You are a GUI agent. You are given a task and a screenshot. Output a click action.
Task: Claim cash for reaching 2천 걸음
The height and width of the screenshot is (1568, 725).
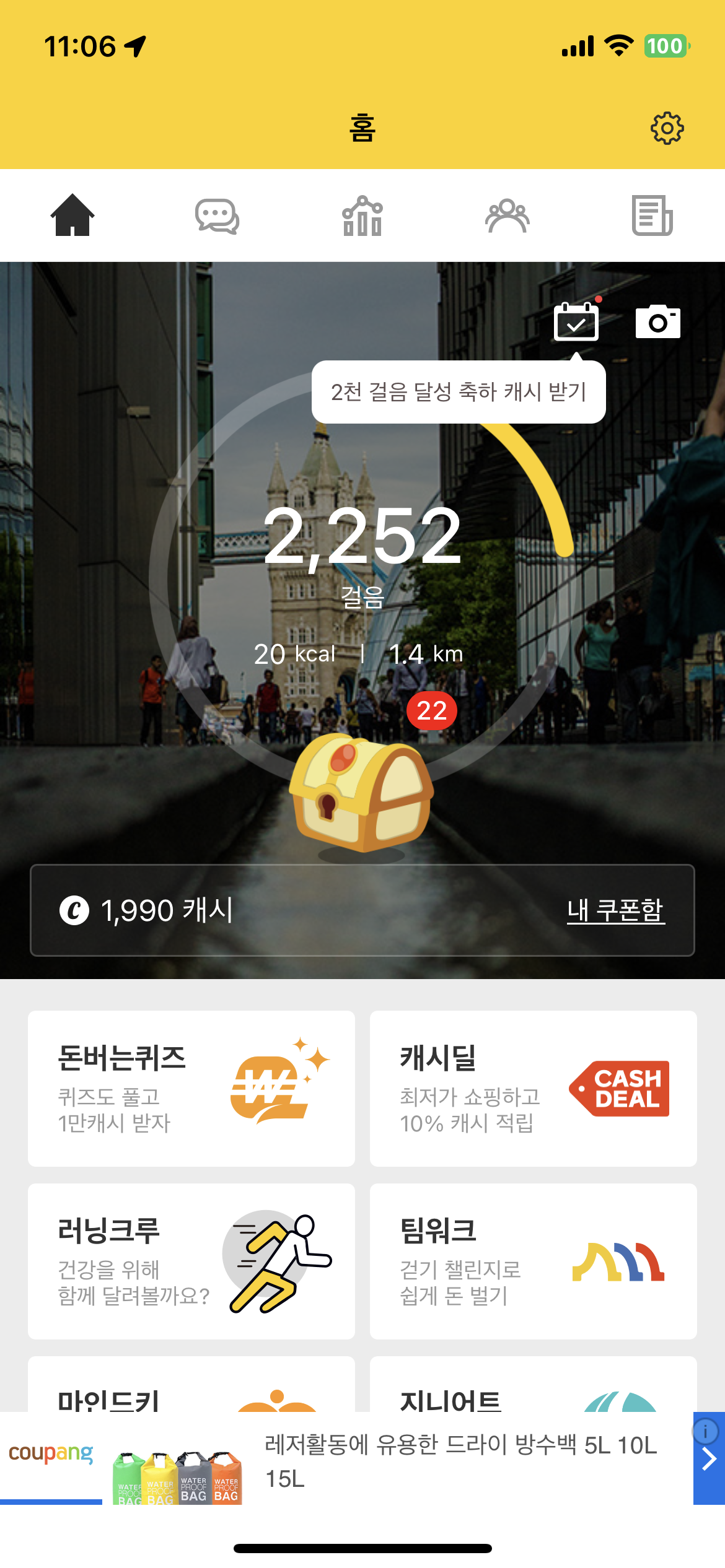(x=459, y=392)
